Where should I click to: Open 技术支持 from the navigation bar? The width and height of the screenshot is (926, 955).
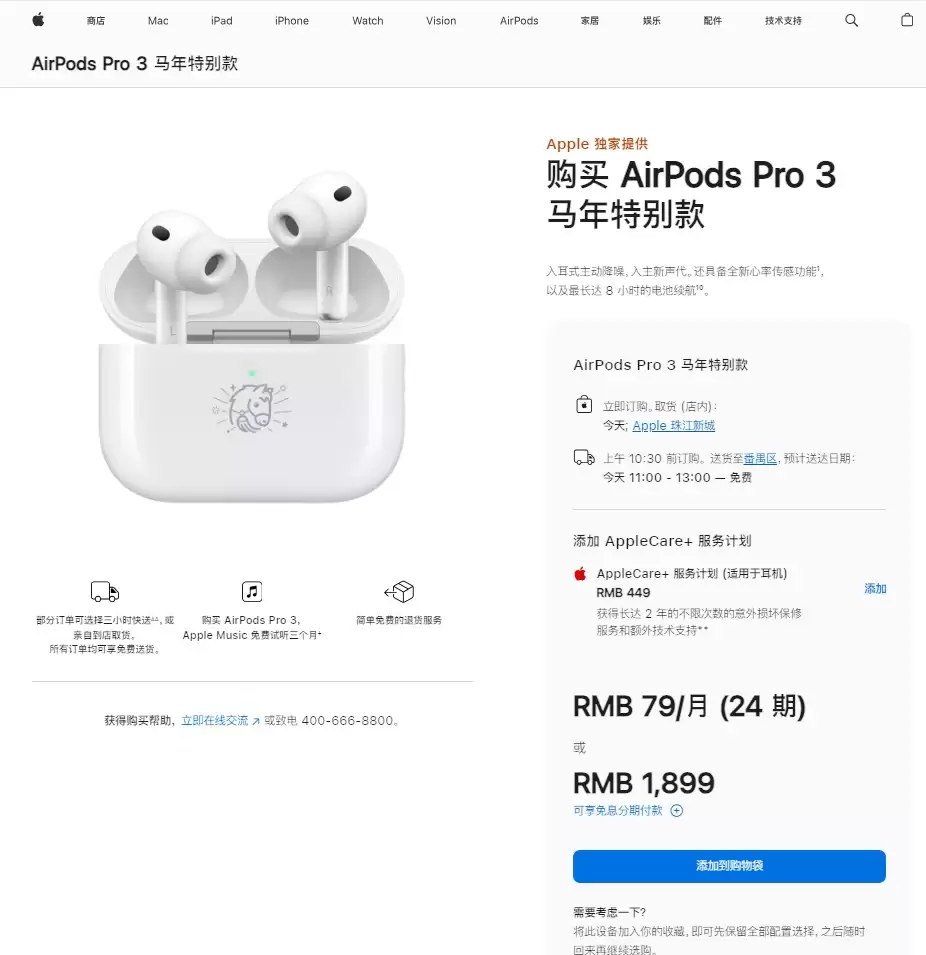click(784, 20)
